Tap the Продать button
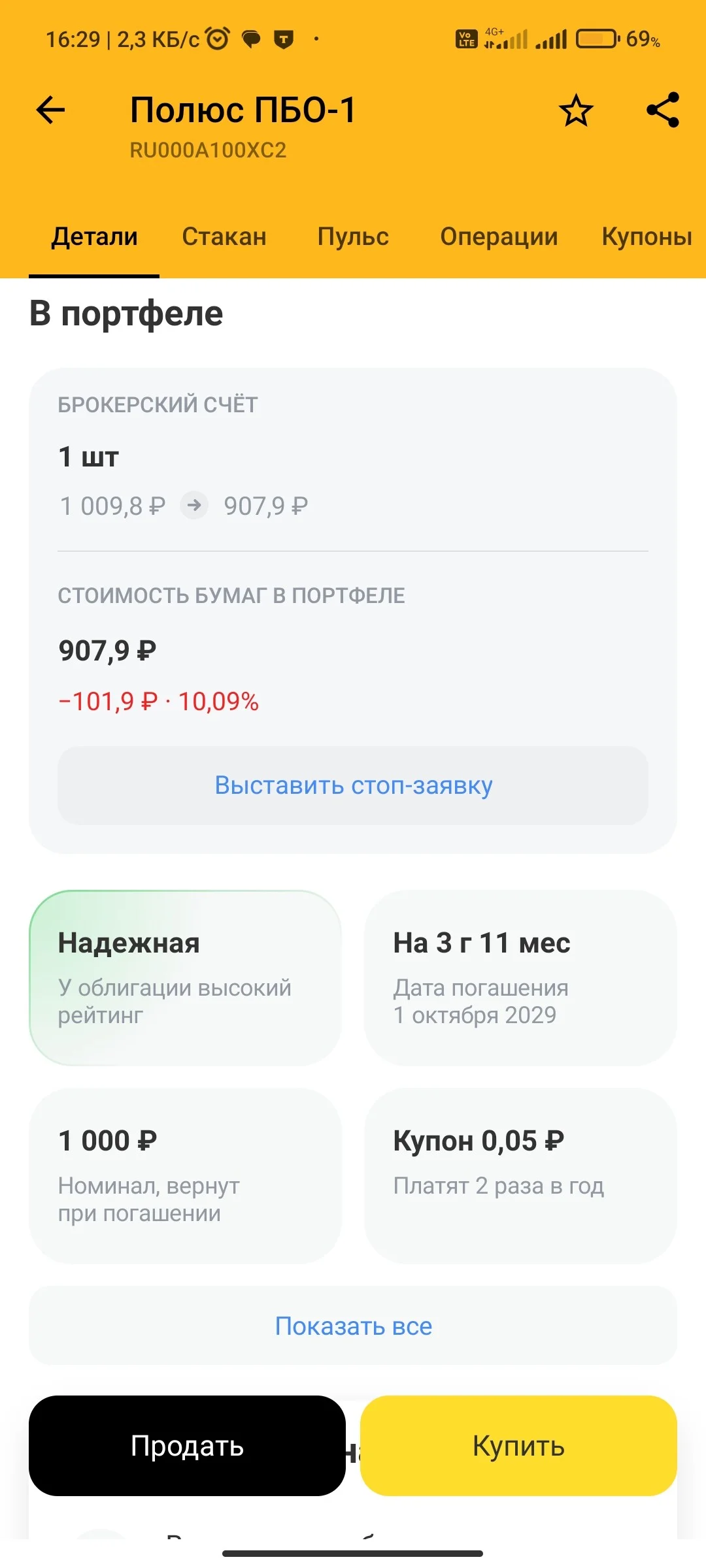The width and height of the screenshot is (706, 1568). (187, 1446)
